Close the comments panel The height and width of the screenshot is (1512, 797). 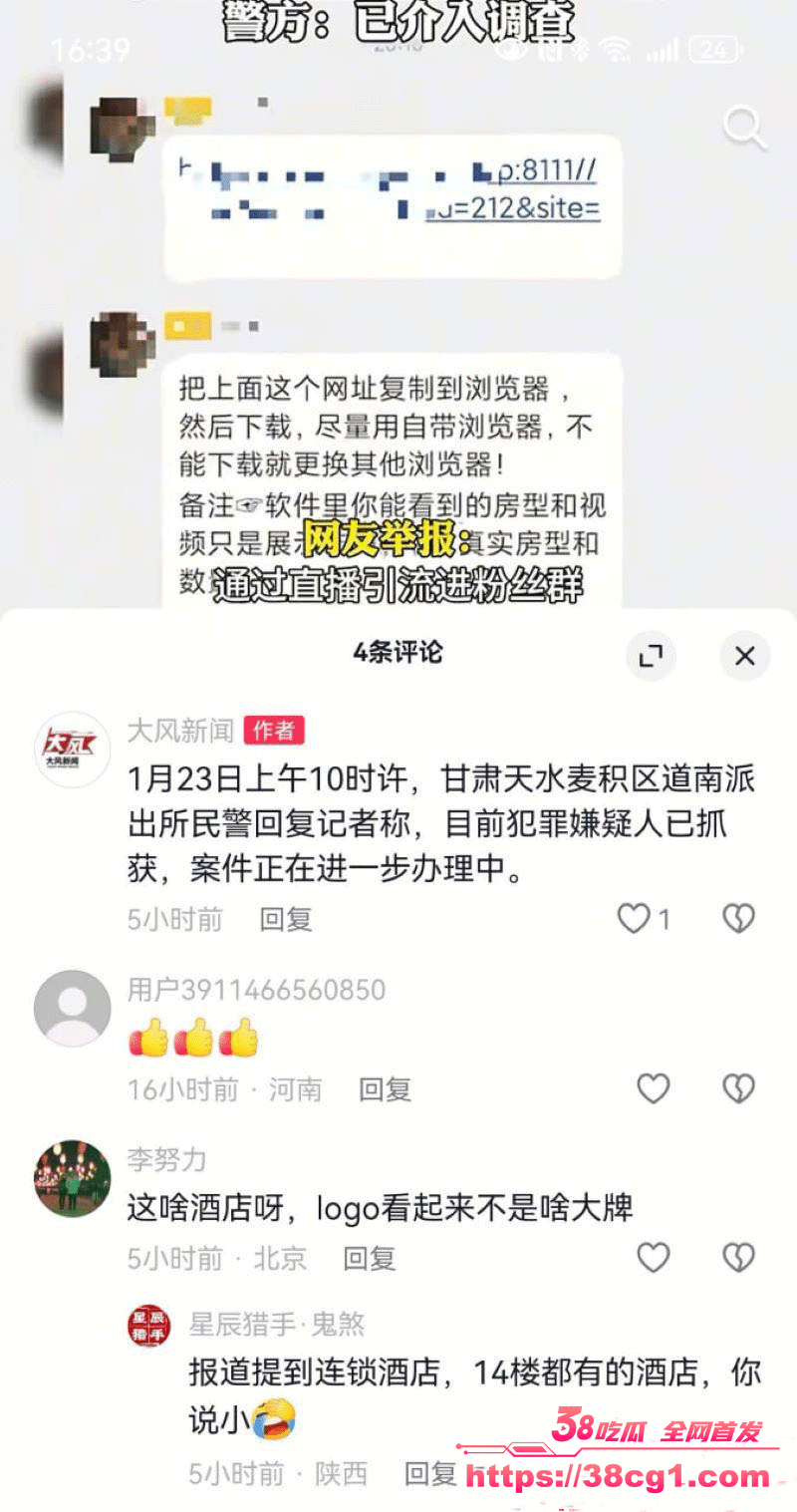[744, 655]
